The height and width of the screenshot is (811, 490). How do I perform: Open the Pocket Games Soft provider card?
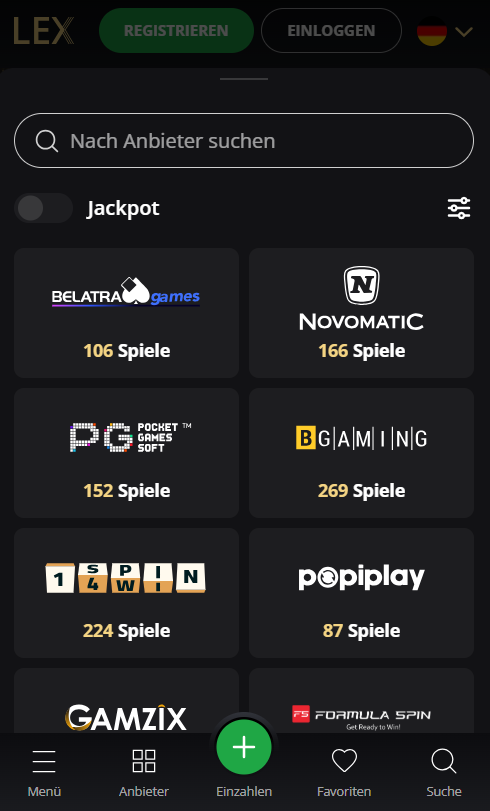[126, 453]
